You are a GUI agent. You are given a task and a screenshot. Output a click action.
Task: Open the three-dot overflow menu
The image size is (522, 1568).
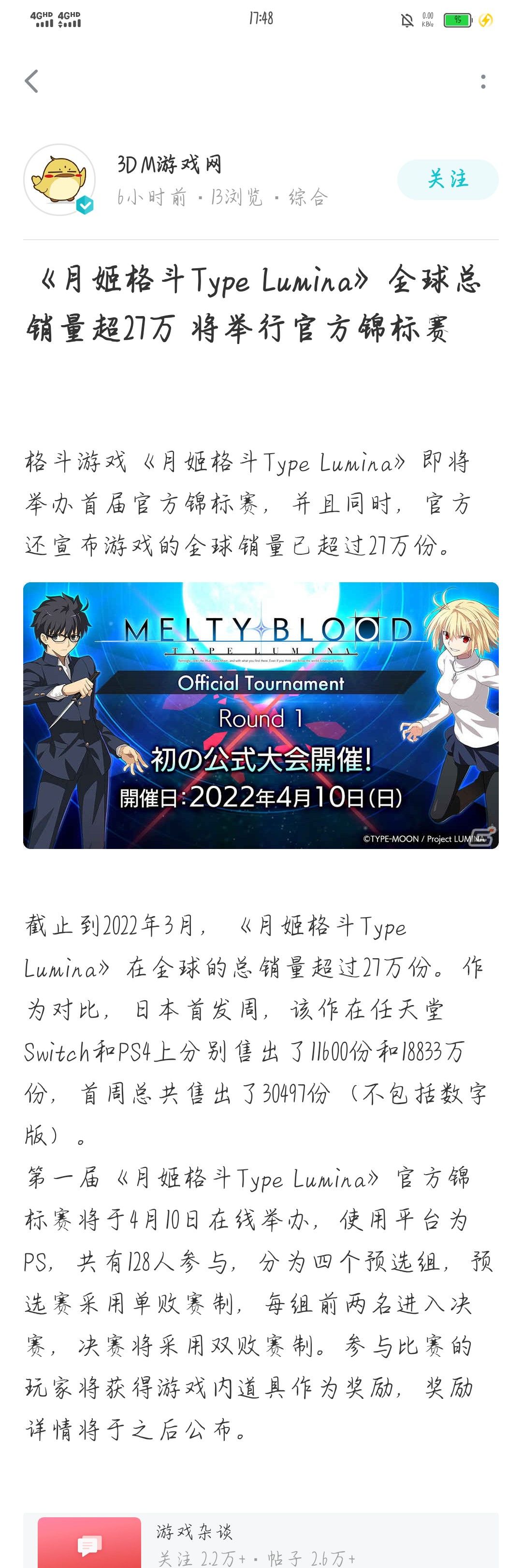tap(483, 82)
